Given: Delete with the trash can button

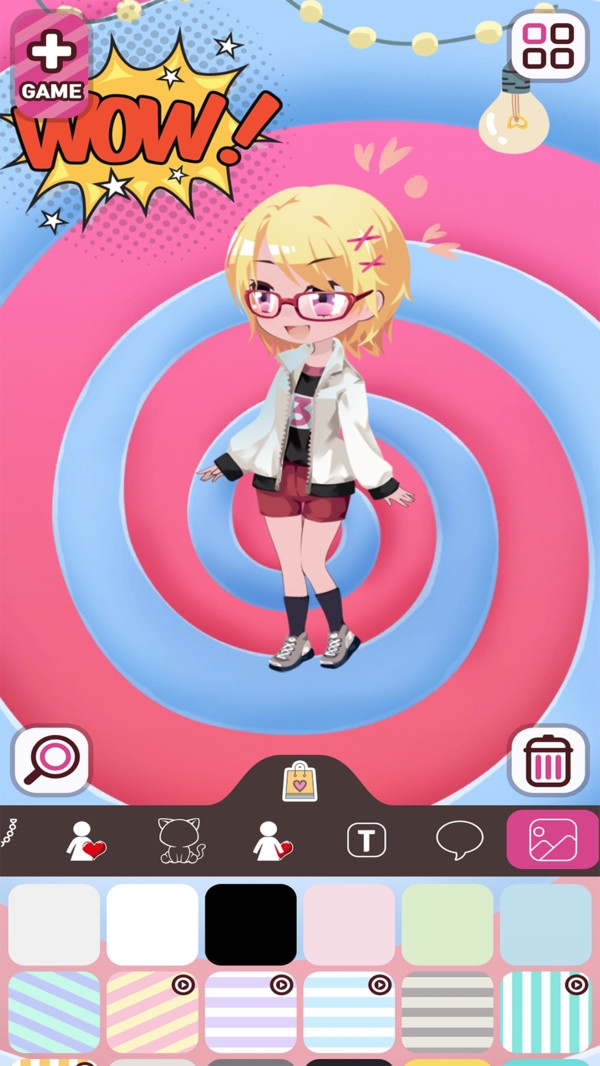Looking at the screenshot, I should click(548, 761).
